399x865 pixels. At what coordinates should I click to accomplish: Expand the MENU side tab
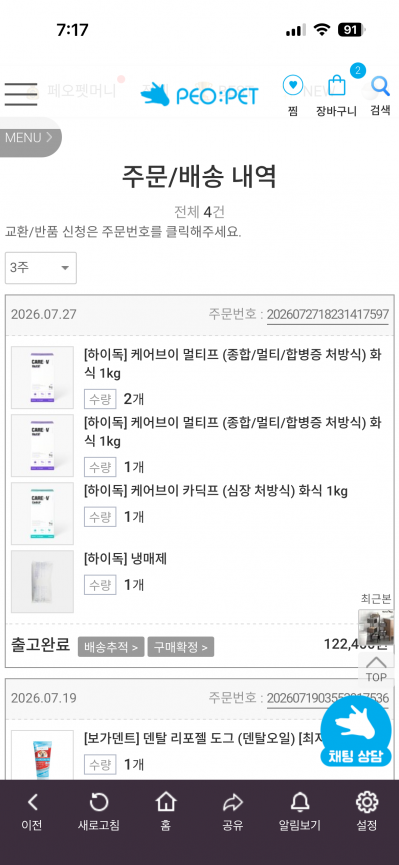[x=30, y=137]
